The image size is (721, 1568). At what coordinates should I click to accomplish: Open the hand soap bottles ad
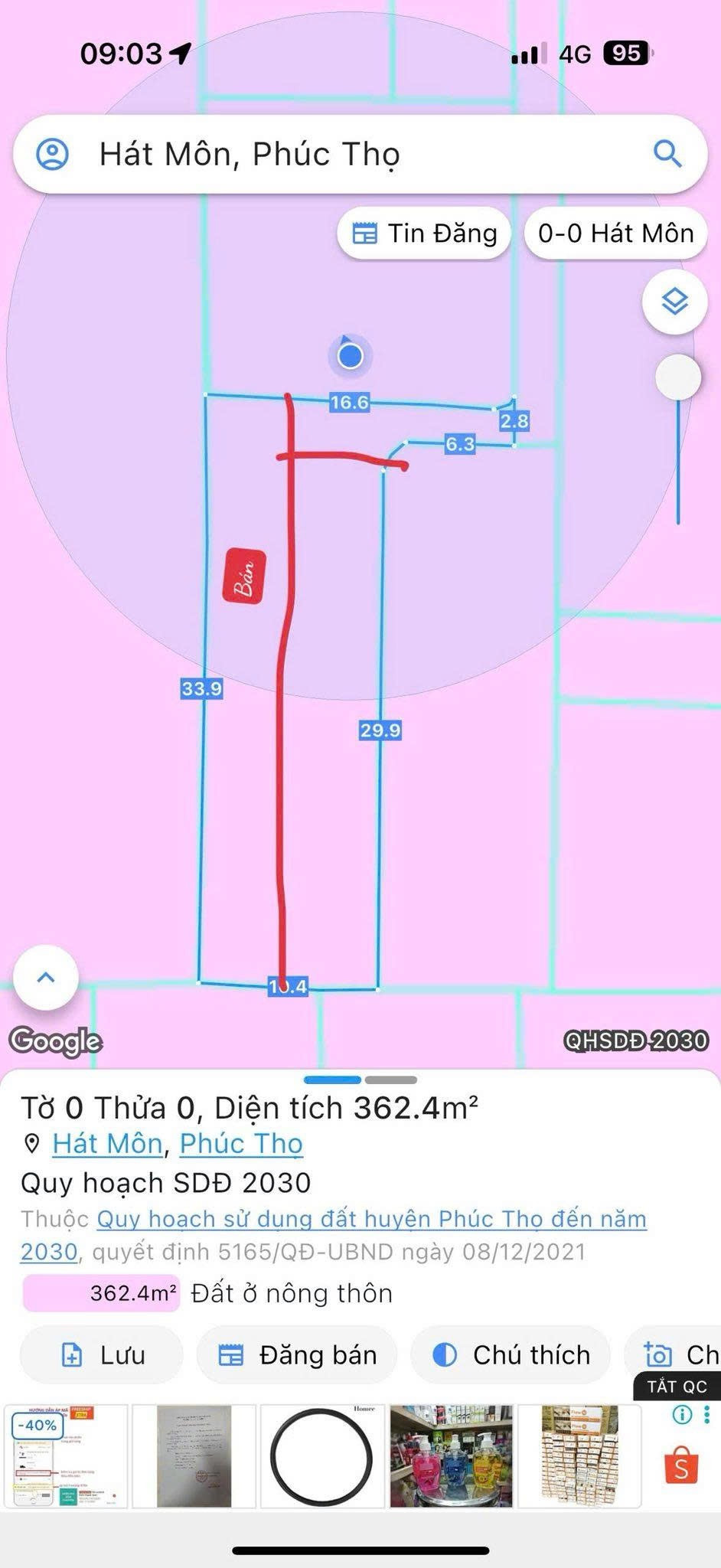click(x=451, y=1456)
